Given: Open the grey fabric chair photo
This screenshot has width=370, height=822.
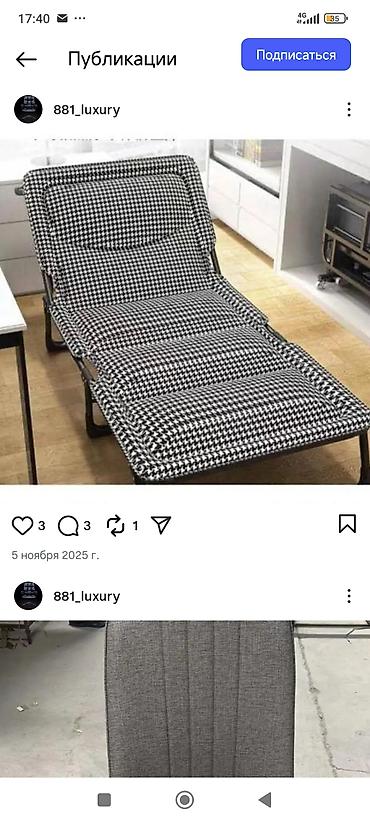Looking at the screenshot, I should click(185, 699).
